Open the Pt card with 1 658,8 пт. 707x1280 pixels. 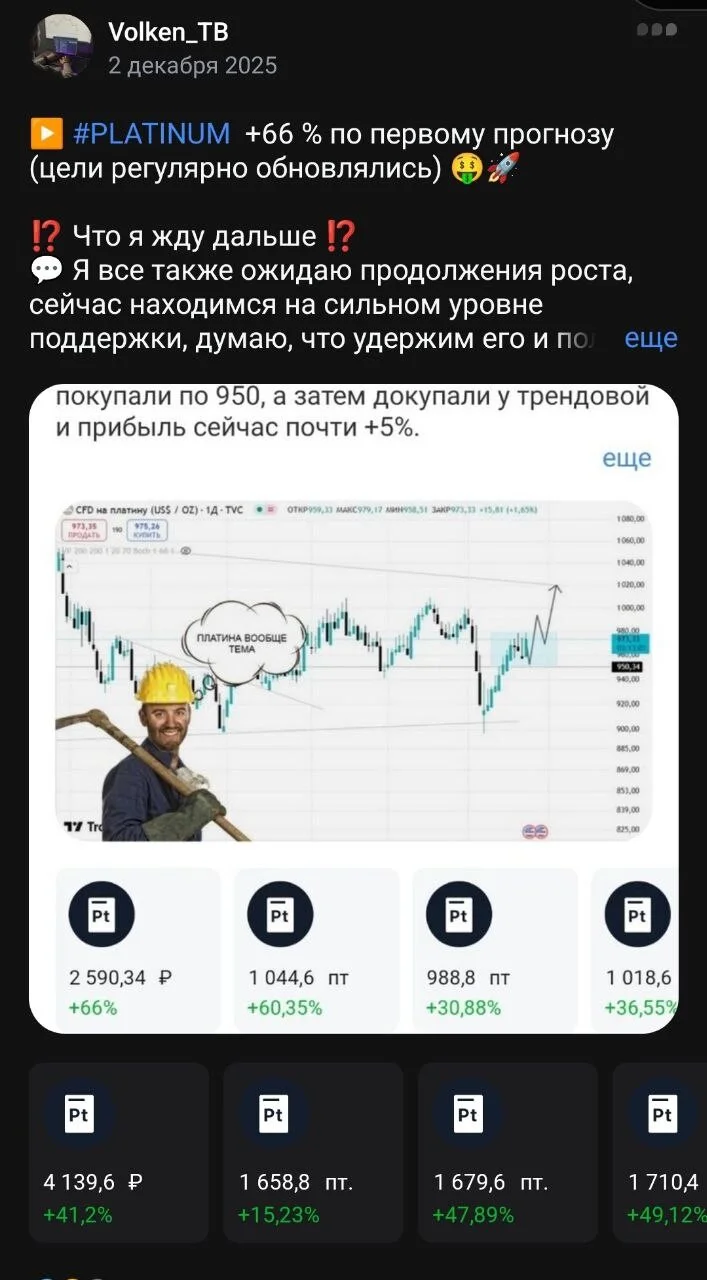click(x=313, y=1152)
